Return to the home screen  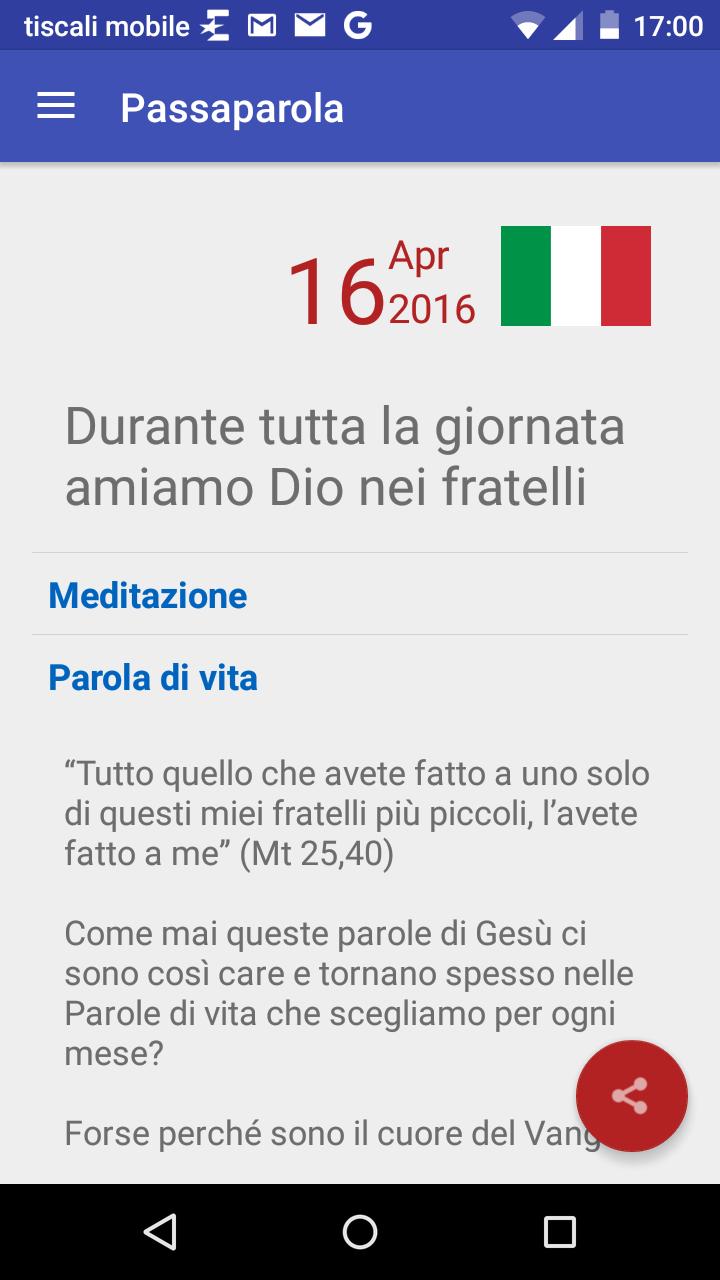[x=360, y=1232]
